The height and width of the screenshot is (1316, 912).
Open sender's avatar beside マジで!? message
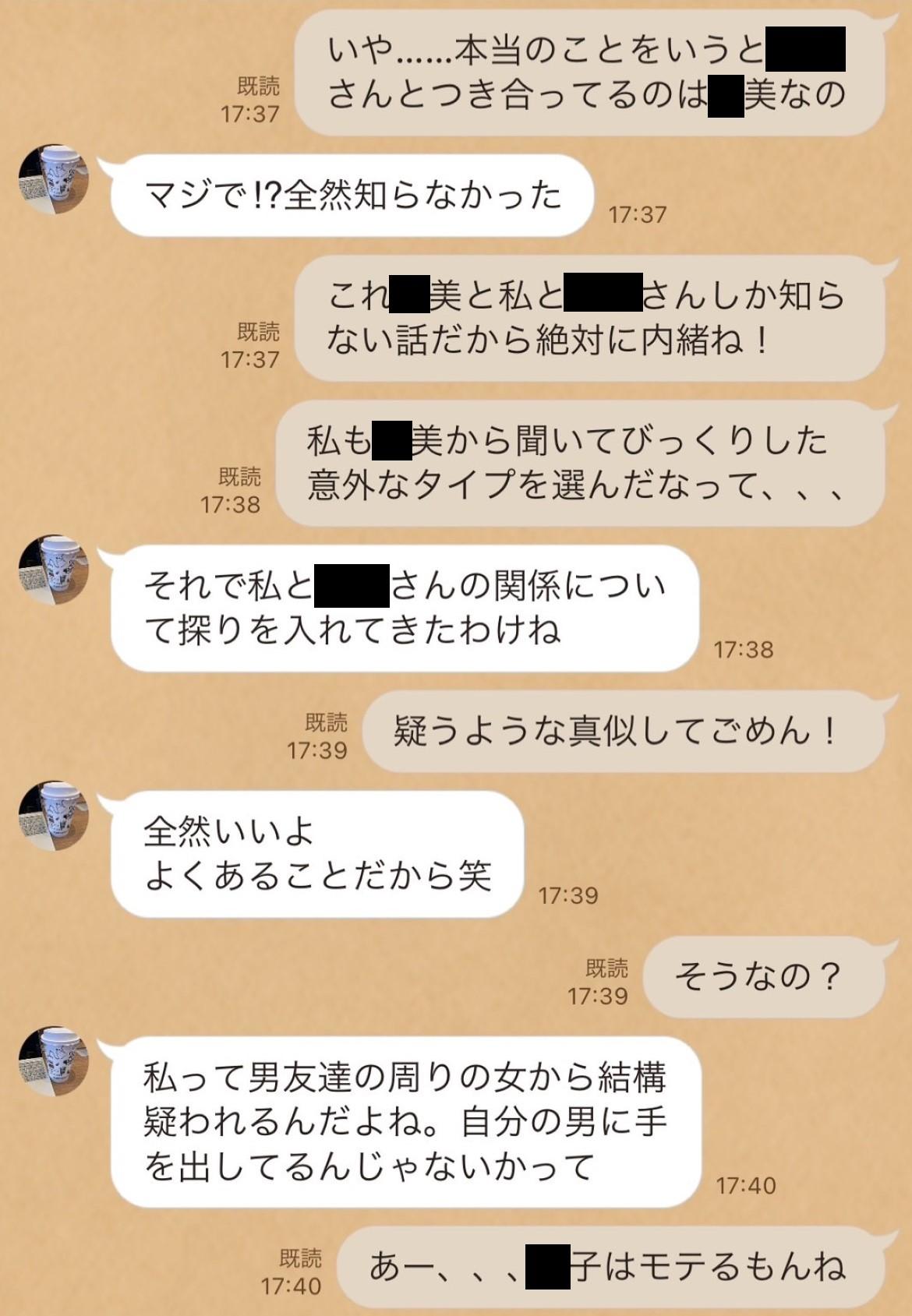53,179
